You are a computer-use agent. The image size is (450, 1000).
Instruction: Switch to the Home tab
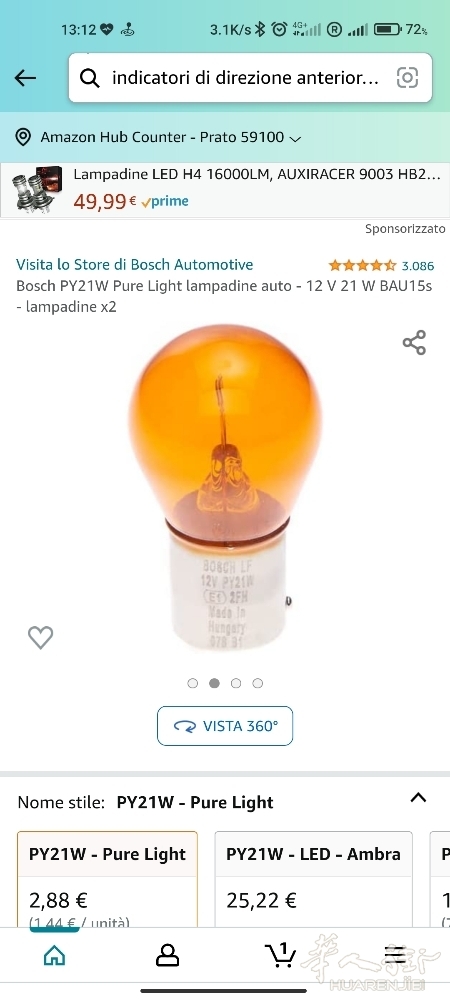pyautogui.click(x=54, y=955)
